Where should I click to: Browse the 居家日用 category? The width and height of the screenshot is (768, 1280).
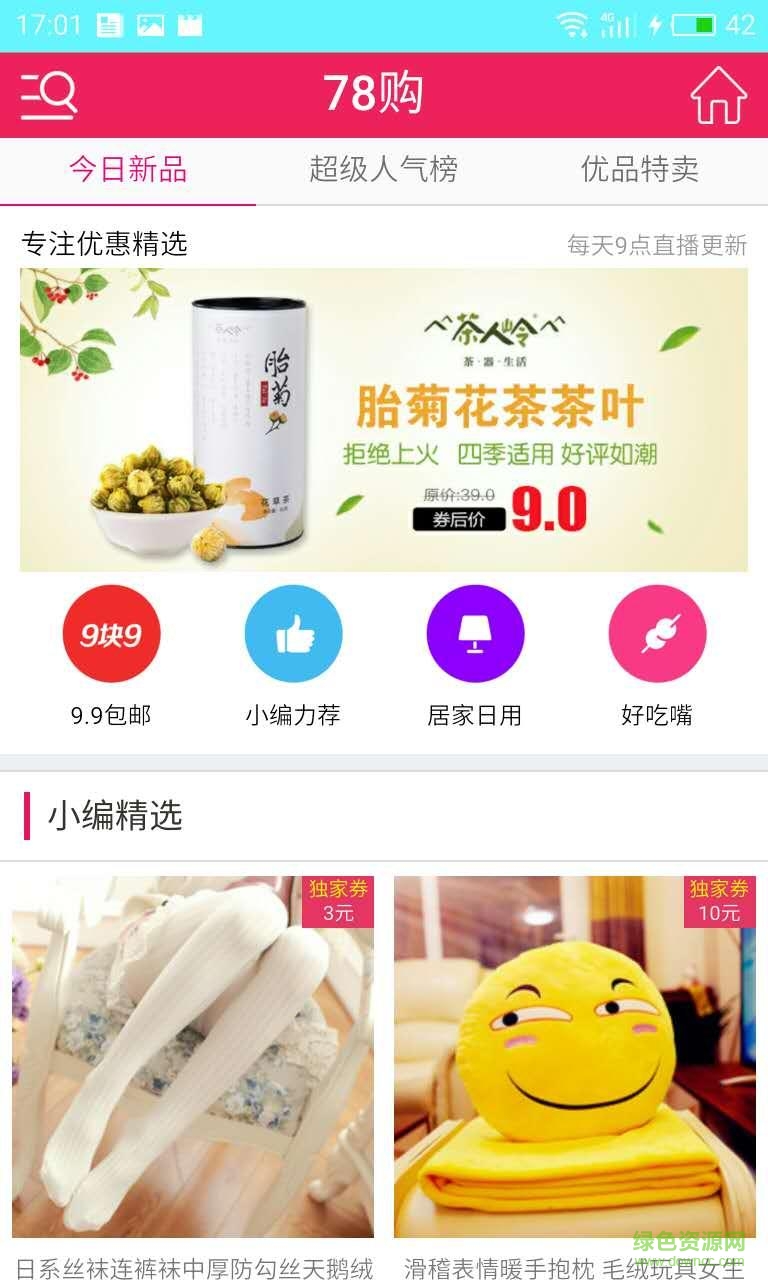(x=475, y=635)
